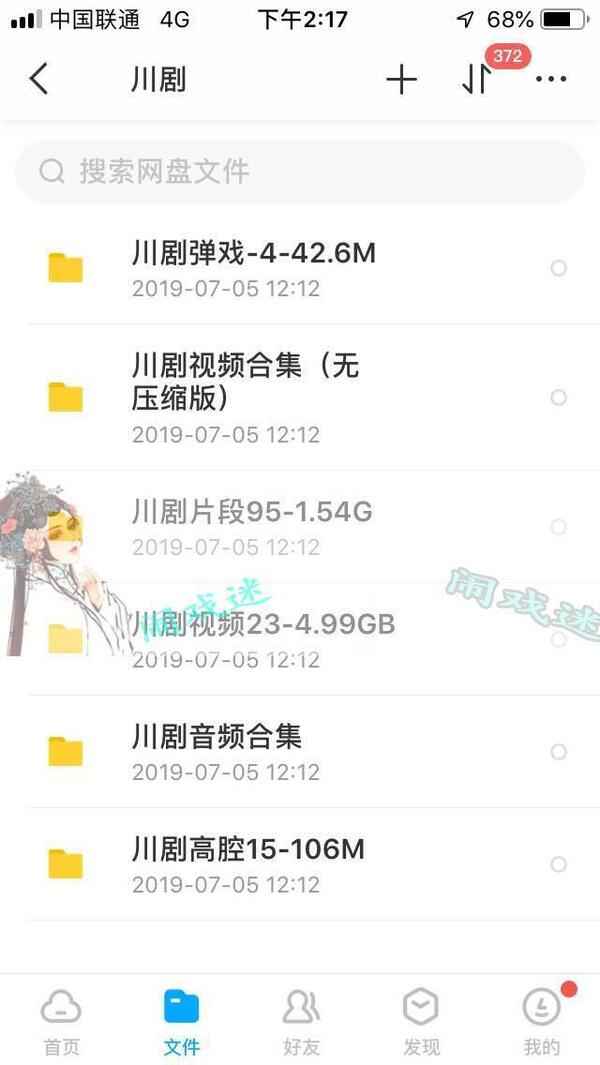Switch to the 文件 tab

[181, 1022]
